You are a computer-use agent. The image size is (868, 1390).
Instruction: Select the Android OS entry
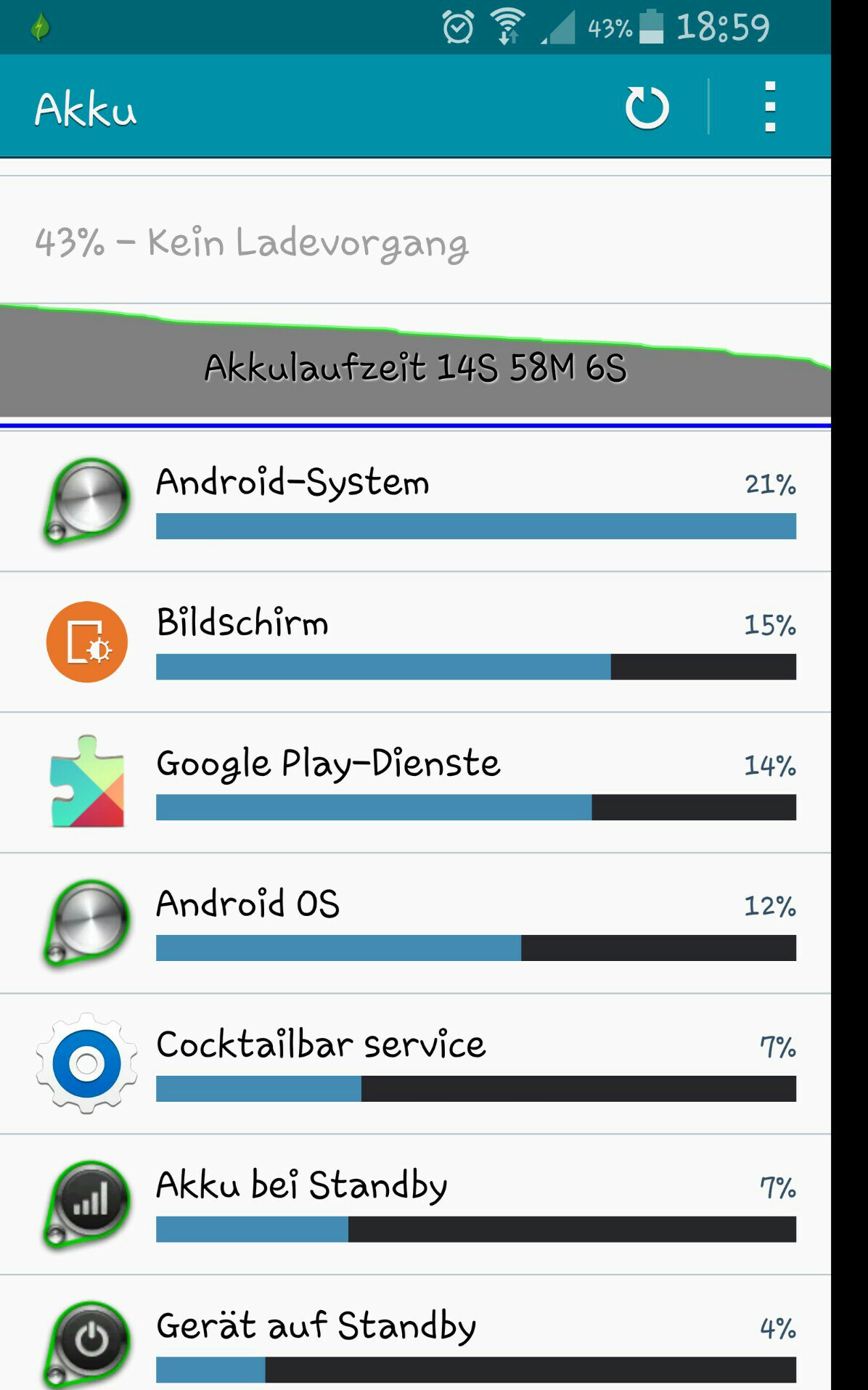pos(415,924)
